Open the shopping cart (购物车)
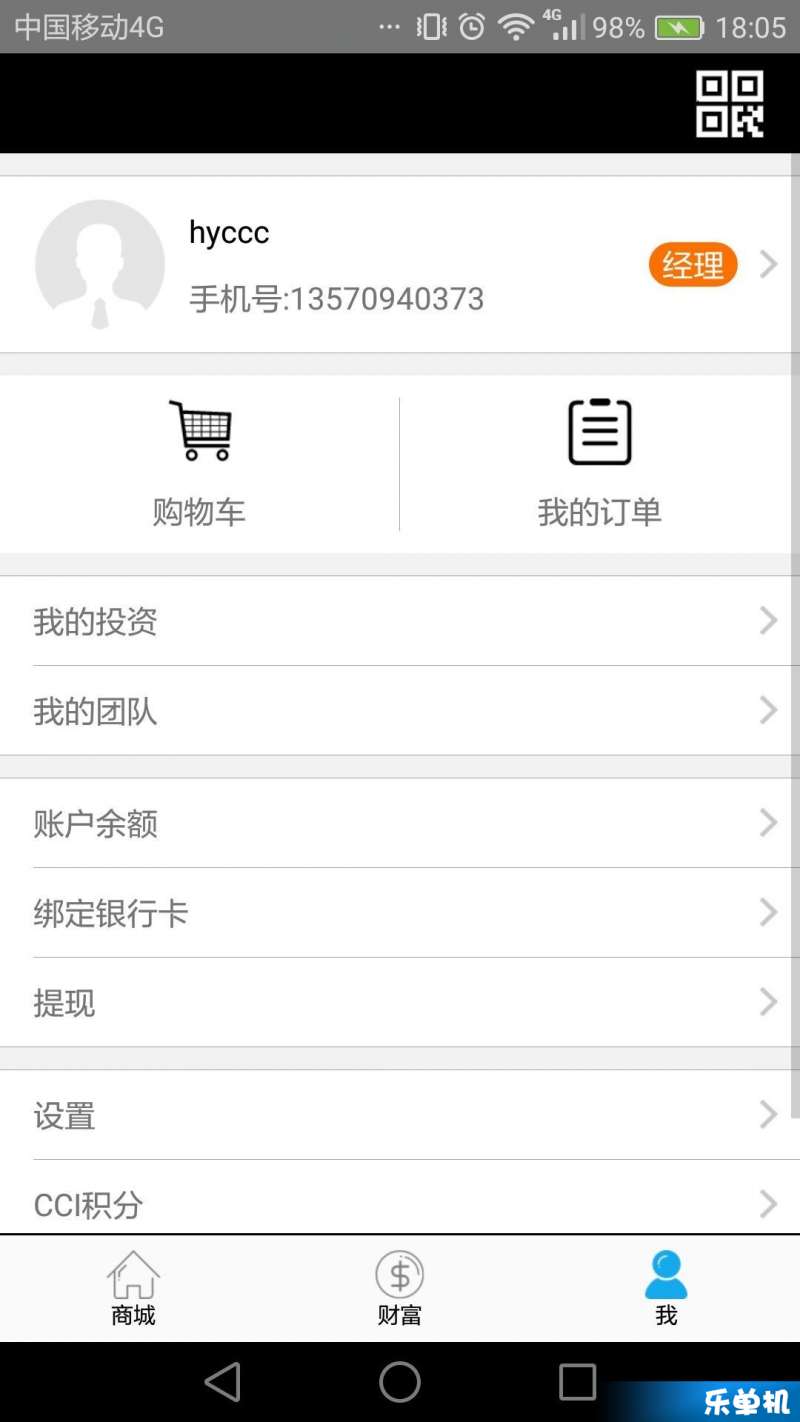 point(199,464)
